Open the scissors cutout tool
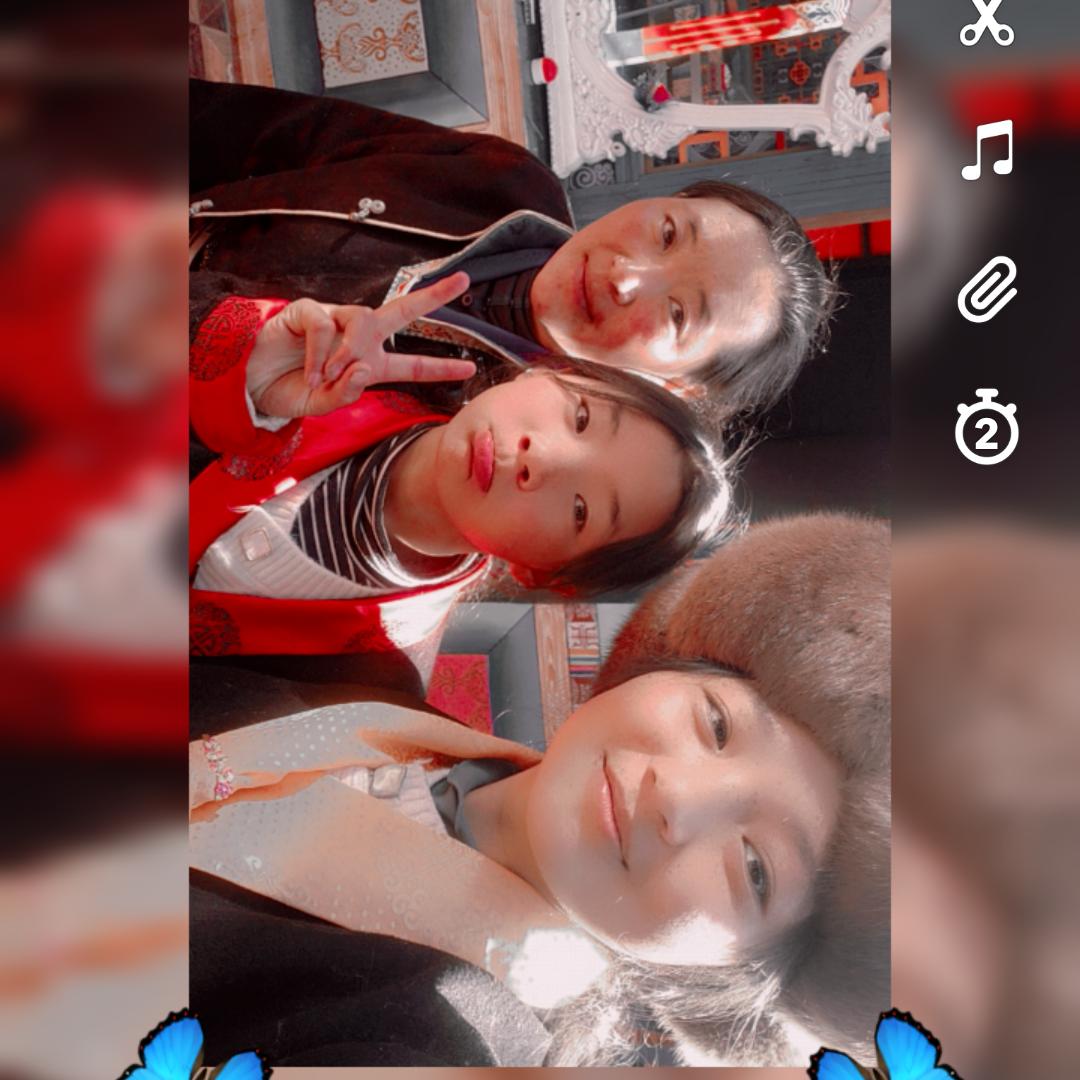Image resolution: width=1080 pixels, height=1080 pixels. [x=987, y=22]
